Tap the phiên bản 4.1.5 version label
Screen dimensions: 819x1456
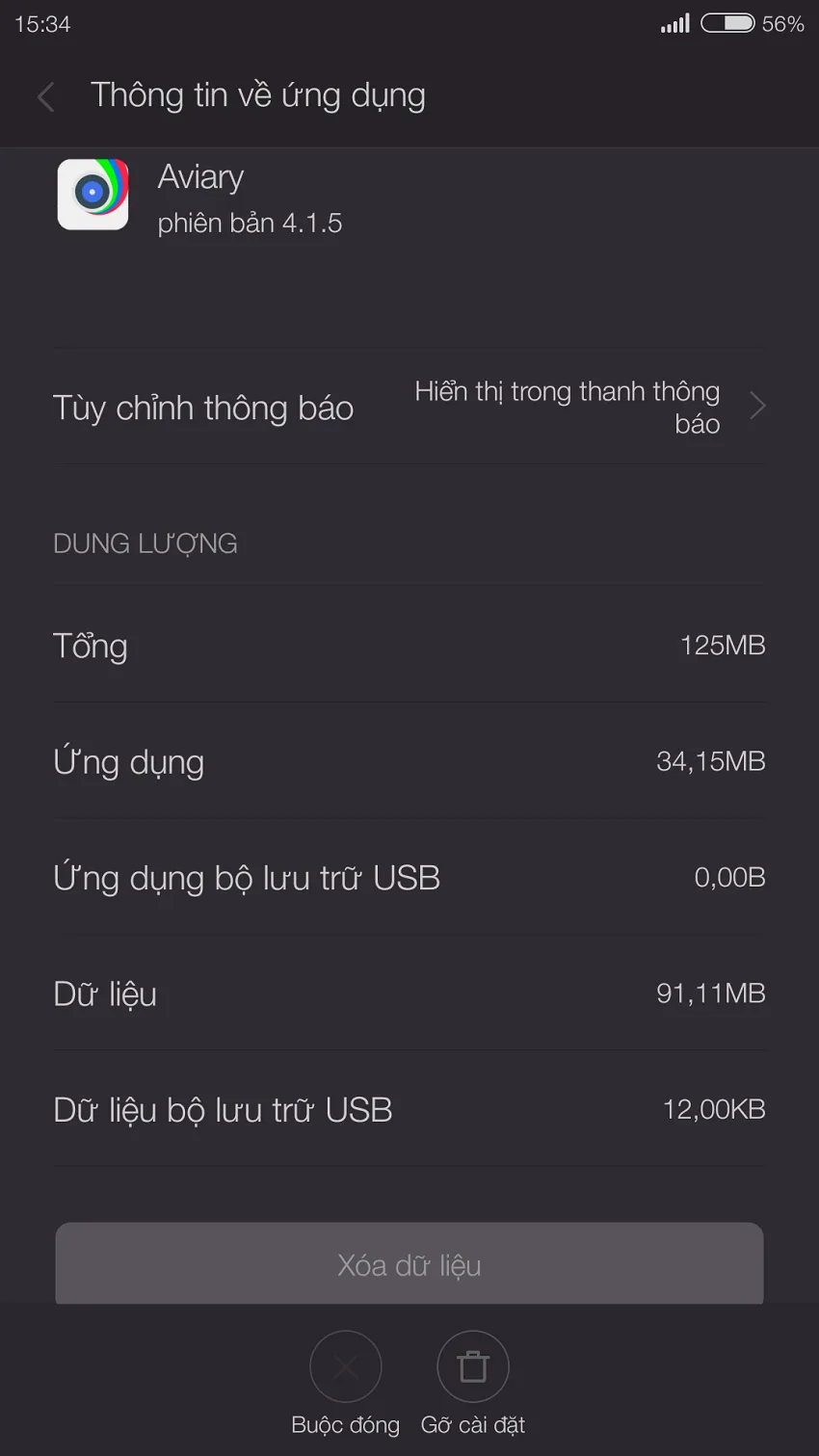pyautogui.click(x=251, y=222)
